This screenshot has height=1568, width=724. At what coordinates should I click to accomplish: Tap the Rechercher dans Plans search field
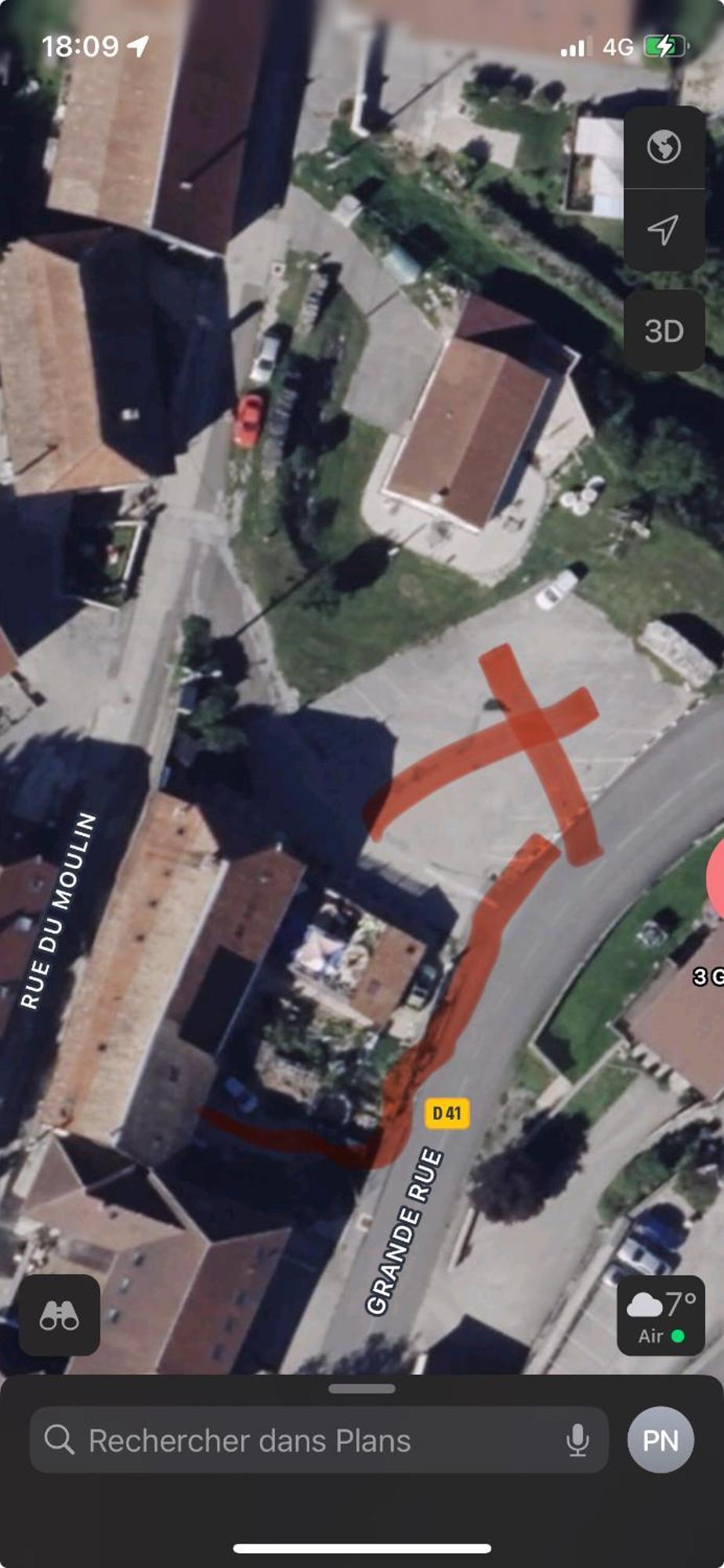[298, 1441]
